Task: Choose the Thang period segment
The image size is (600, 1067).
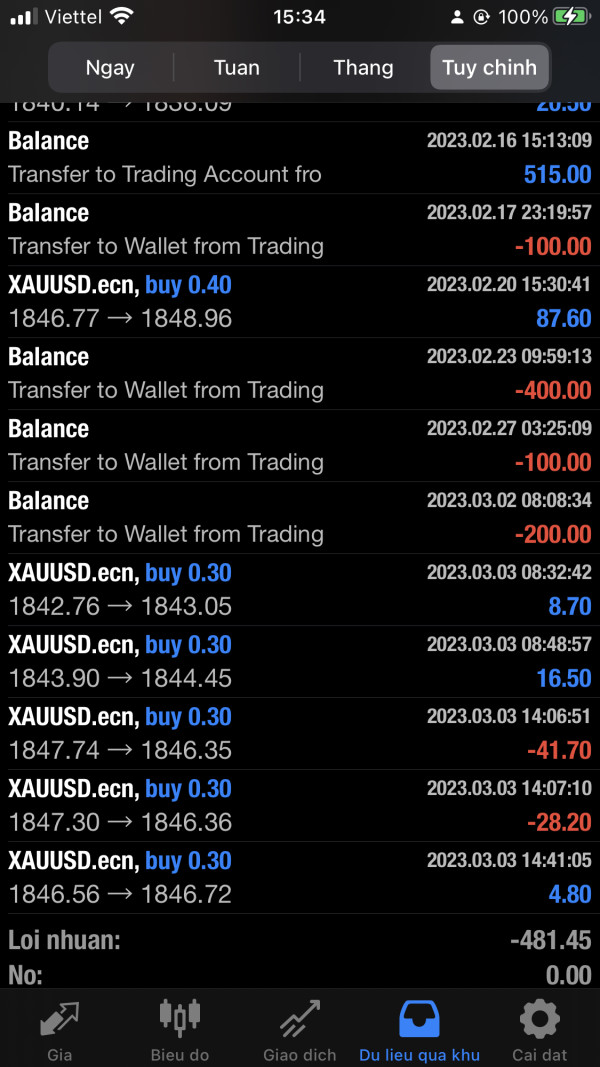Action: point(363,67)
